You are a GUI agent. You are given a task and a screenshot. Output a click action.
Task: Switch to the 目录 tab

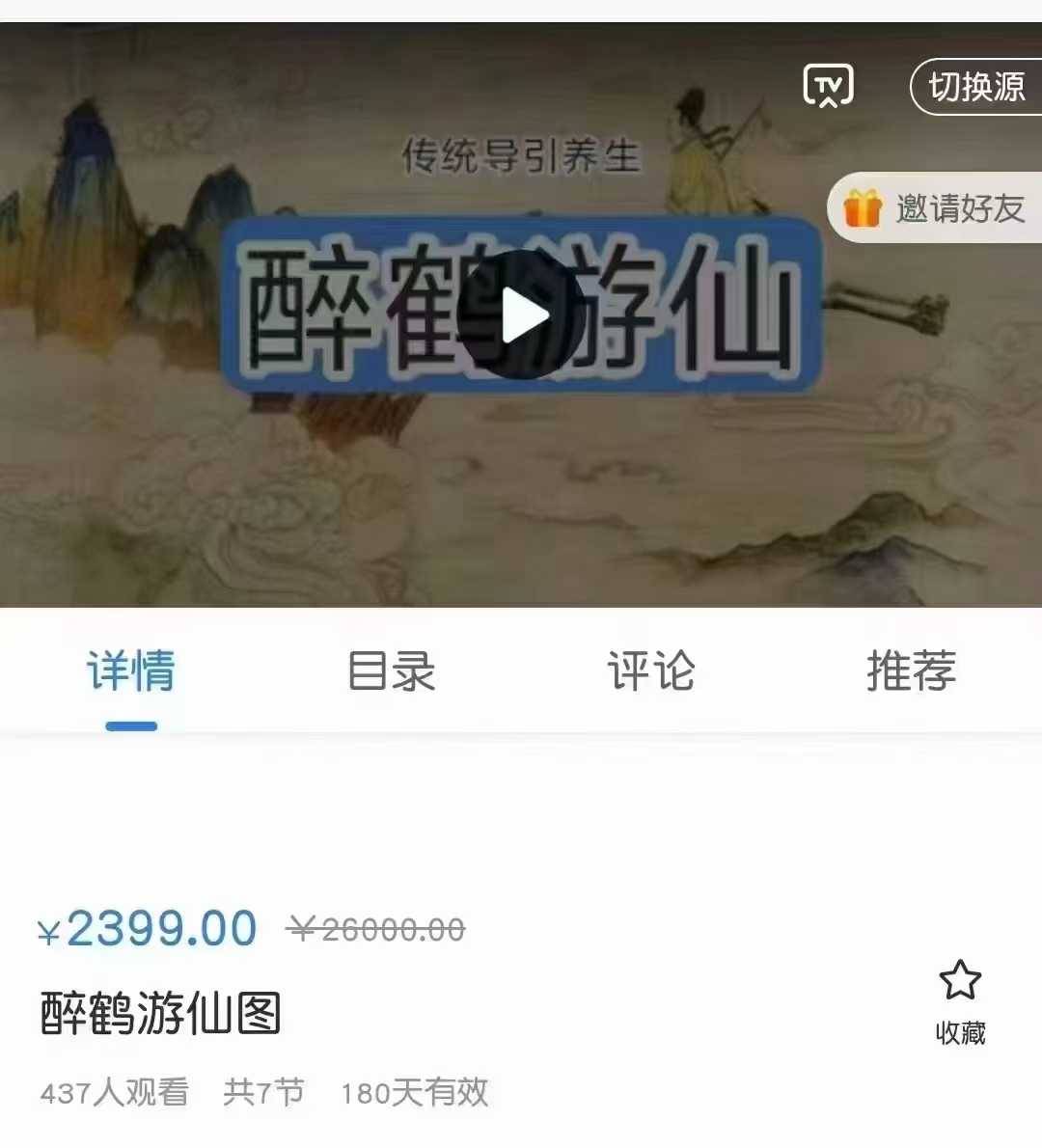392,670
